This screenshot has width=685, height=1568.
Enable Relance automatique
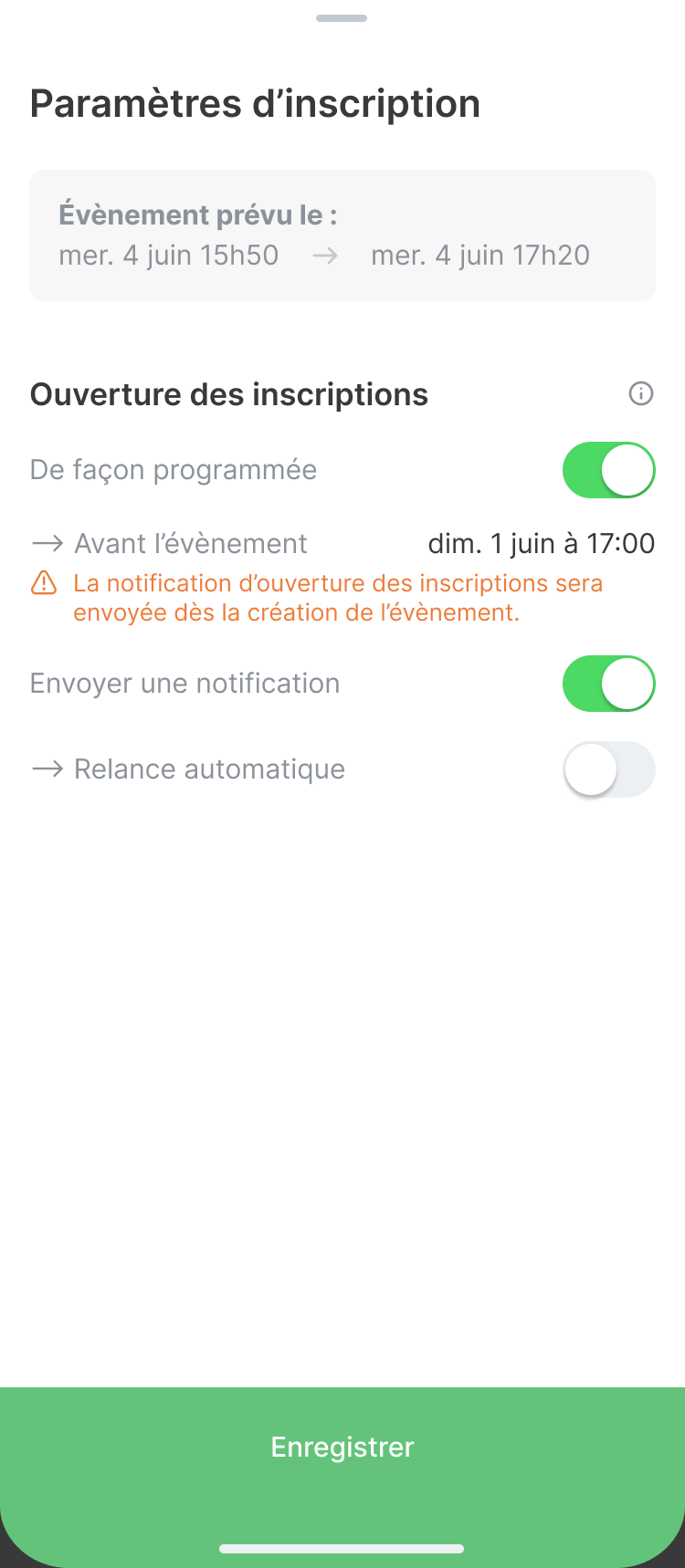[x=608, y=769]
